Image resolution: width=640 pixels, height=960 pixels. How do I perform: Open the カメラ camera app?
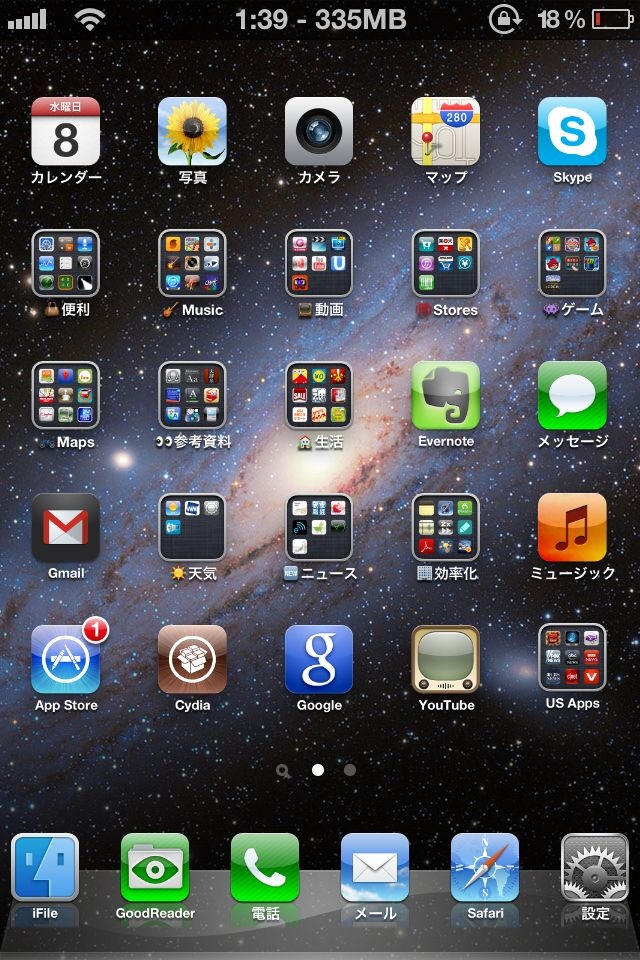[x=319, y=132]
